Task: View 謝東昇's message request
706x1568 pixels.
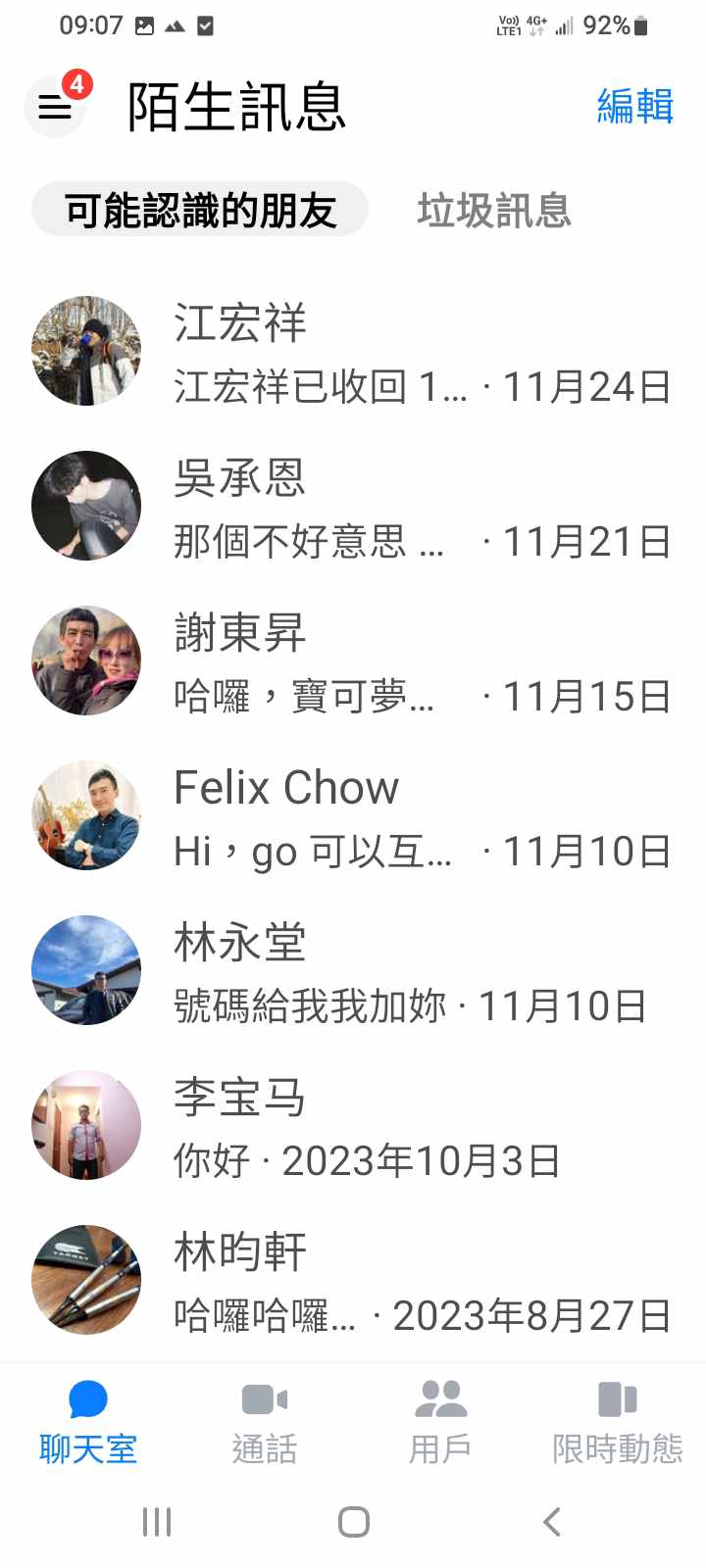Action: (x=353, y=661)
